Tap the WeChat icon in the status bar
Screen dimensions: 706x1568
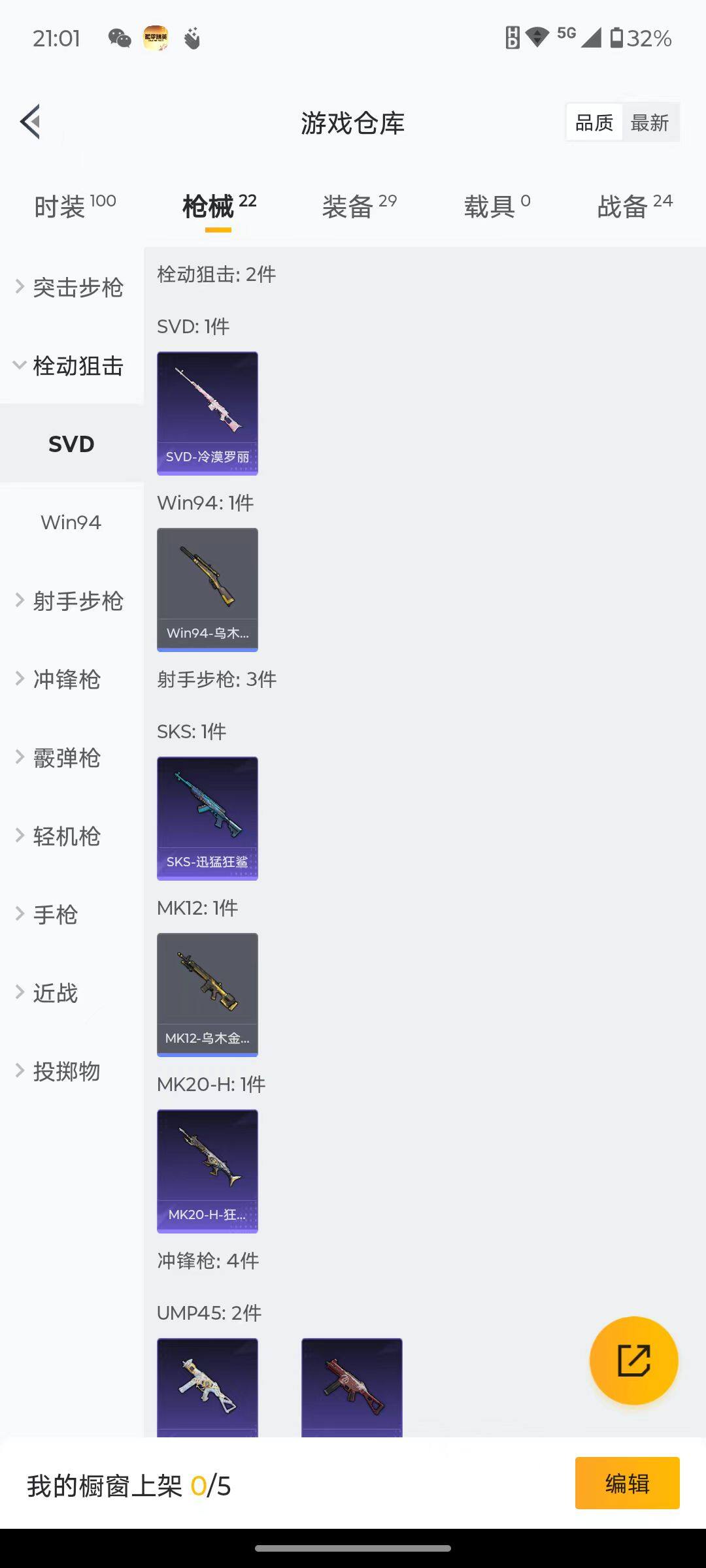(120, 39)
